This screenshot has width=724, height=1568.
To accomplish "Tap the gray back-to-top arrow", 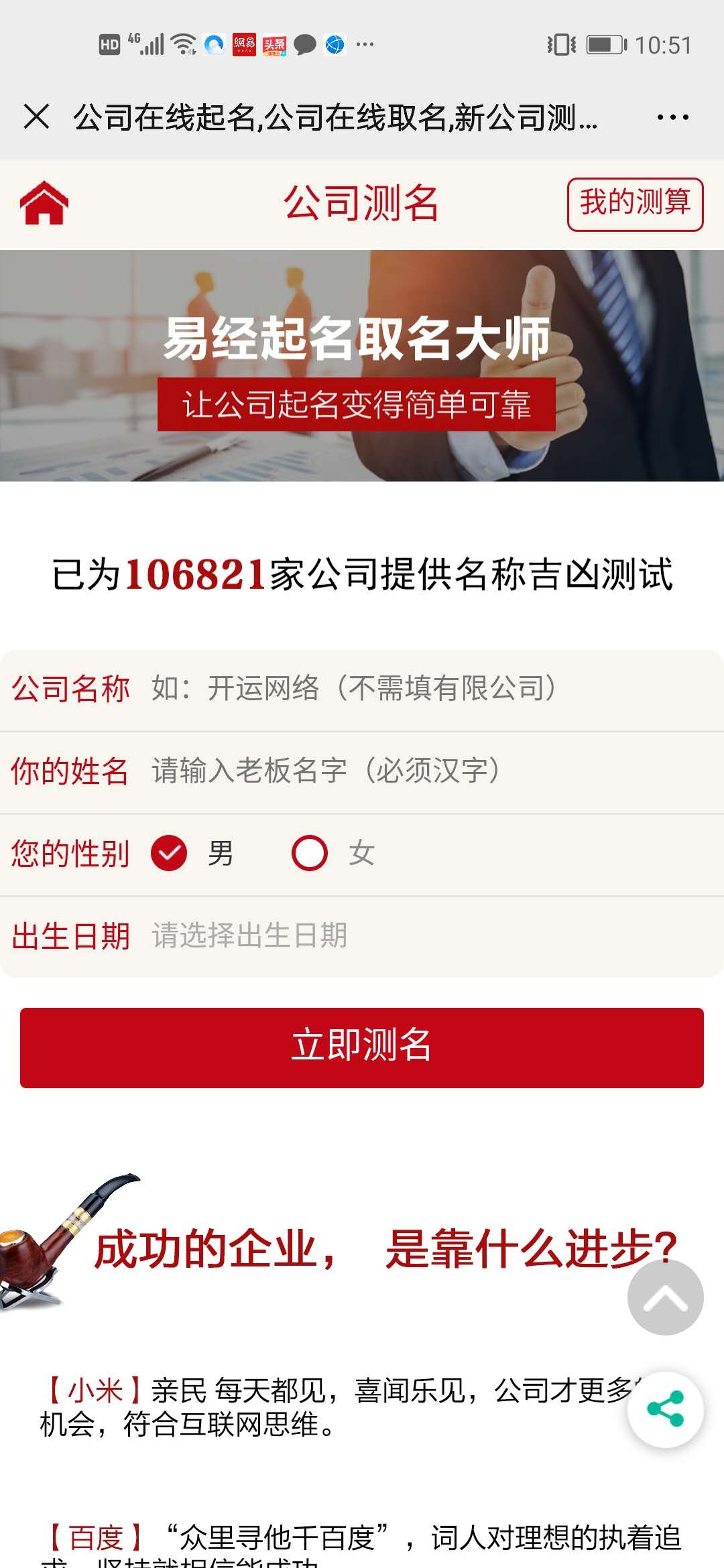I will pos(665,1298).
